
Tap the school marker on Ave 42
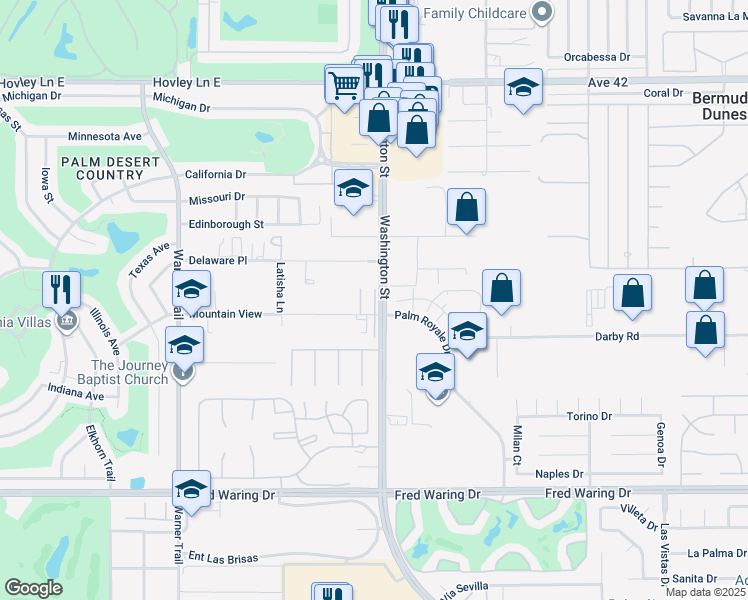pos(523,88)
